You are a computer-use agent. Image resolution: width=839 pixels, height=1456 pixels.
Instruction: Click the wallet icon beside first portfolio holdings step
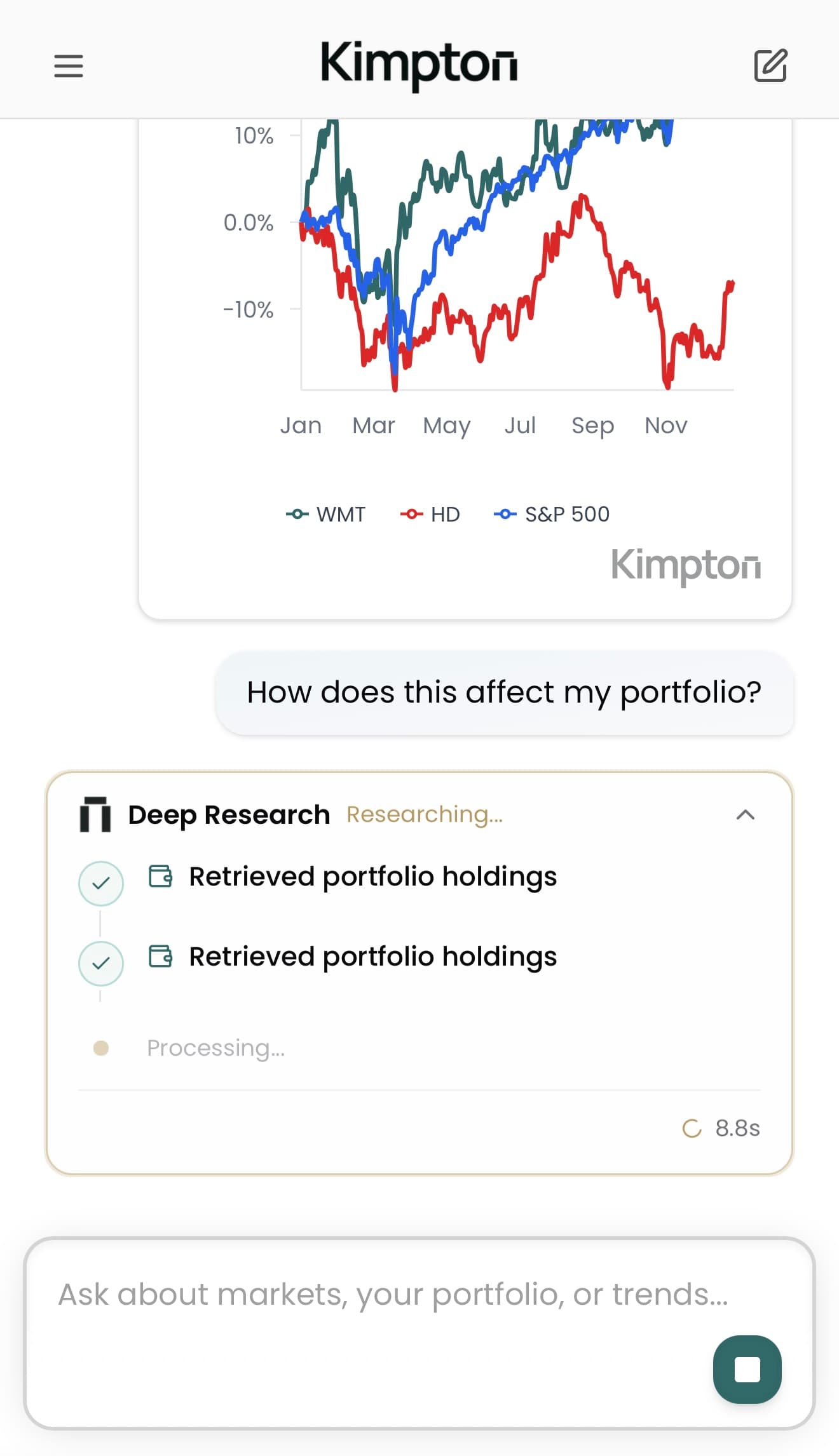pos(161,877)
